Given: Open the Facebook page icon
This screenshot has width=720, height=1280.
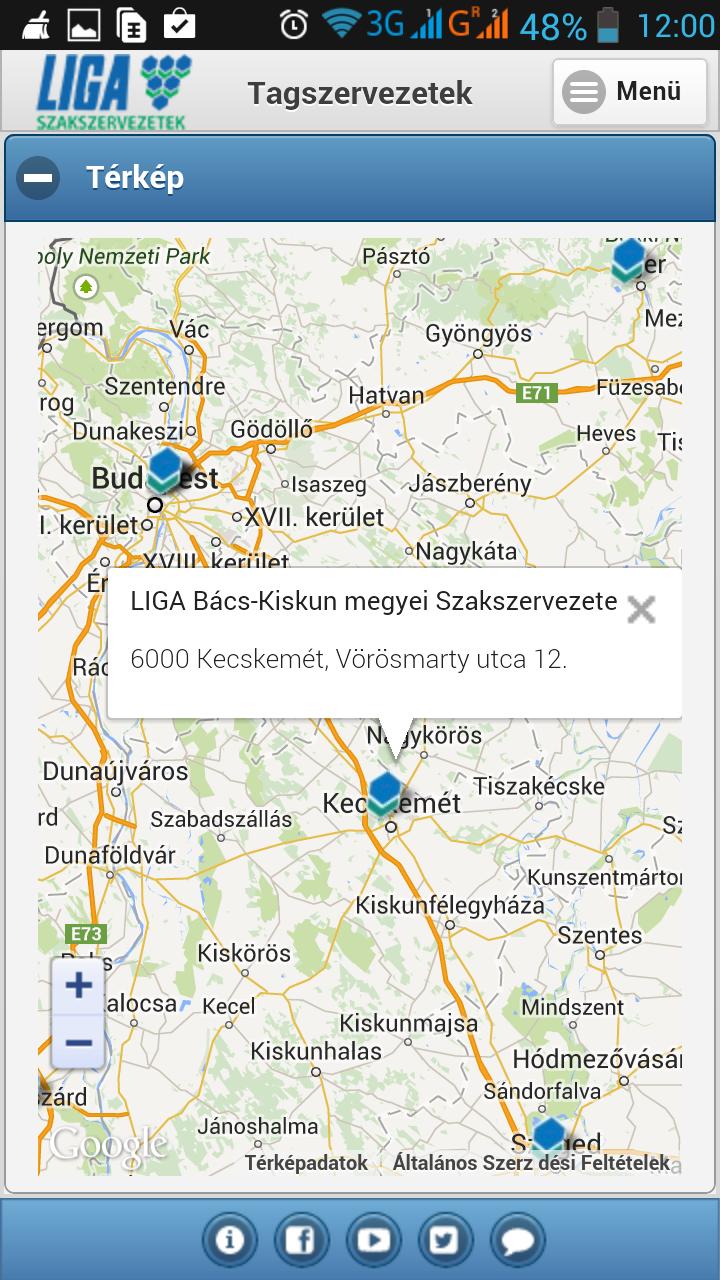Looking at the screenshot, I should [301, 1238].
